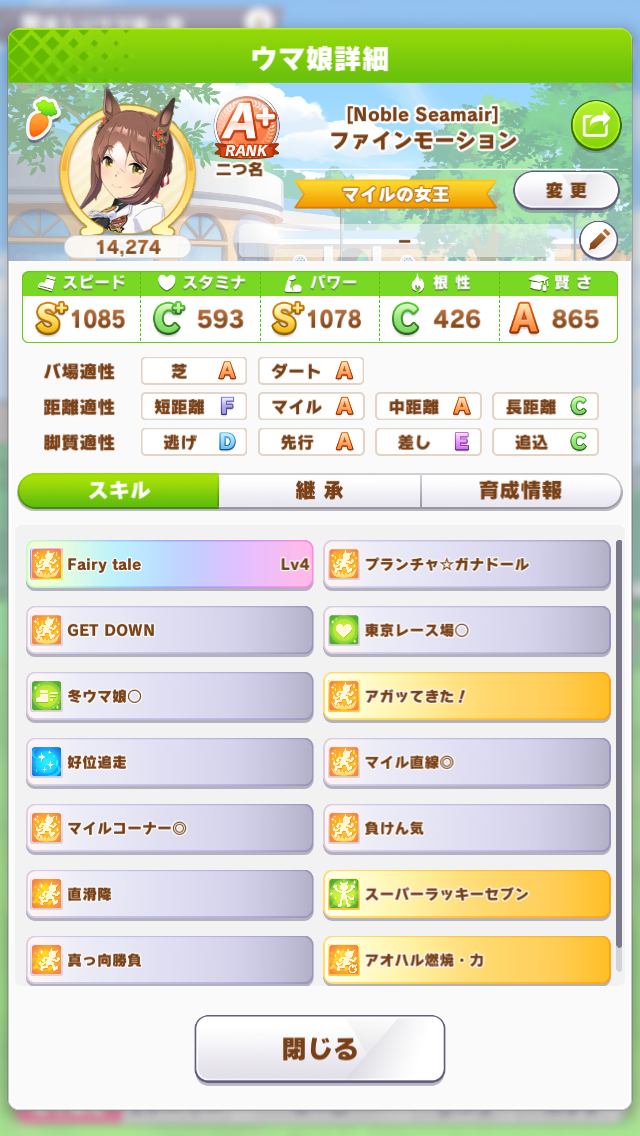Tap the 変更 button to change title
640x1136 pixels.
566,191
